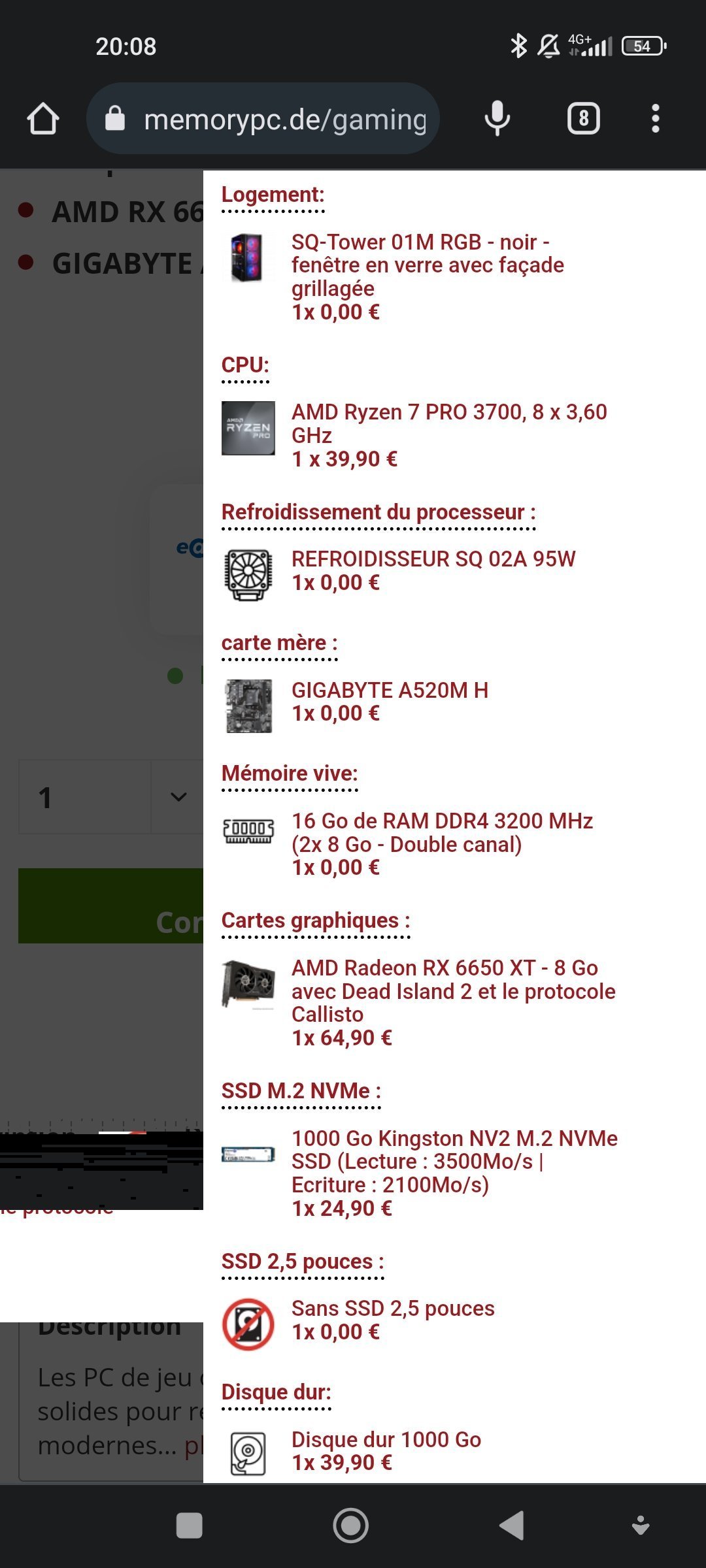Screen dimensions: 706x1568
Task: Tap the memorypc.de address bar
Action: [x=263, y=119]
